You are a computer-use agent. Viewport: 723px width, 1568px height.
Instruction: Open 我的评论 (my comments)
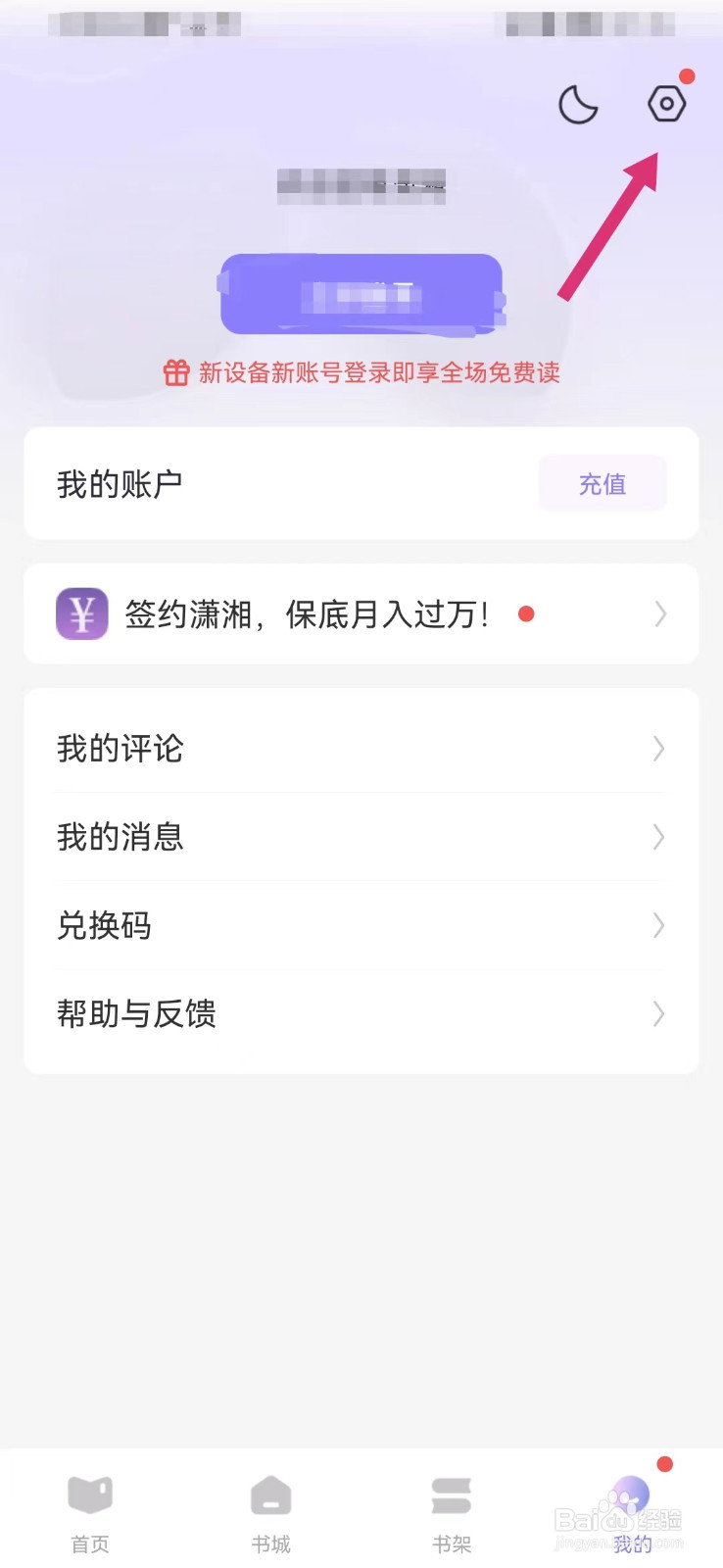[x=361, y=749]
